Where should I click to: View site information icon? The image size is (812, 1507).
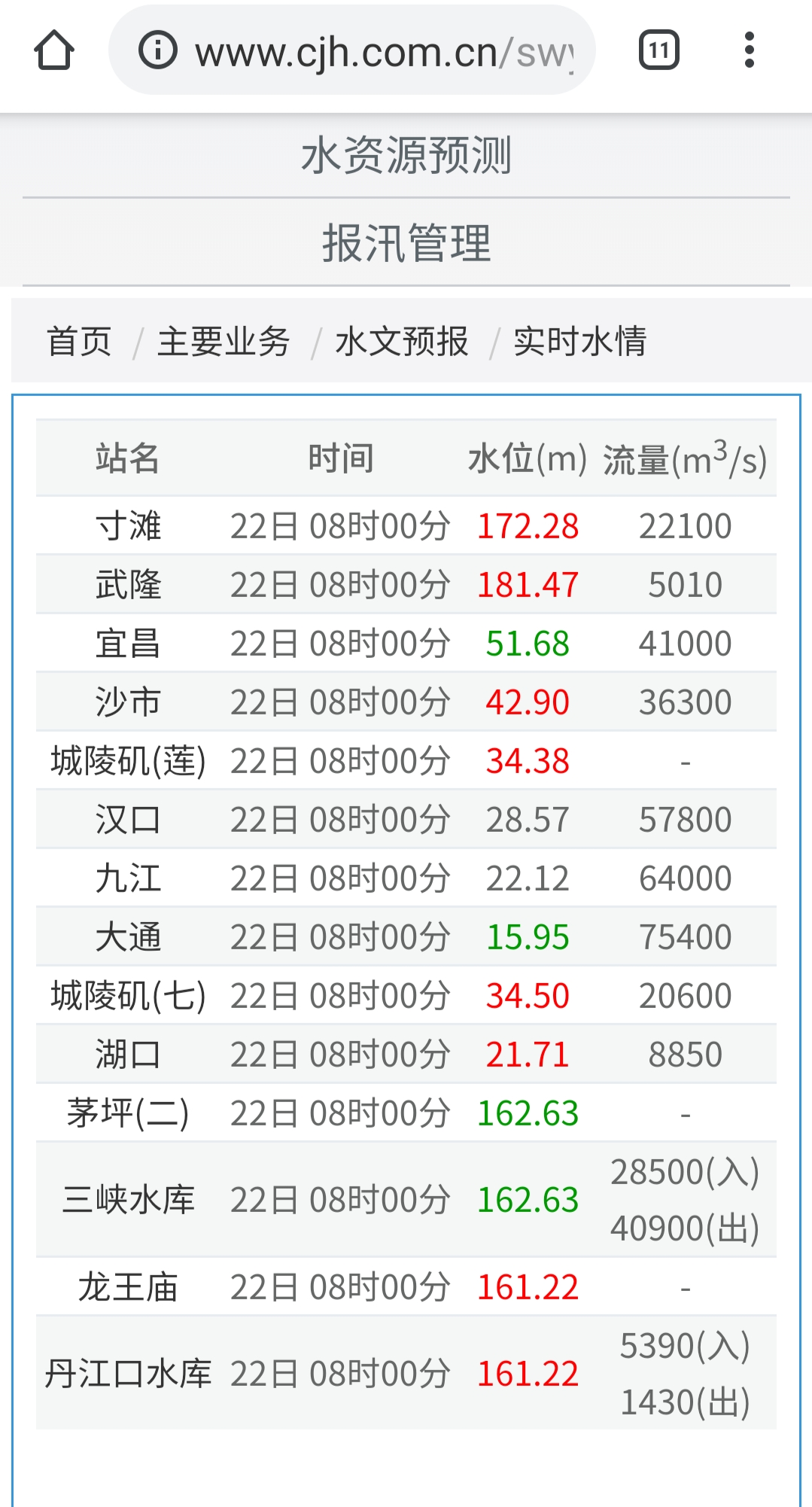157,50
